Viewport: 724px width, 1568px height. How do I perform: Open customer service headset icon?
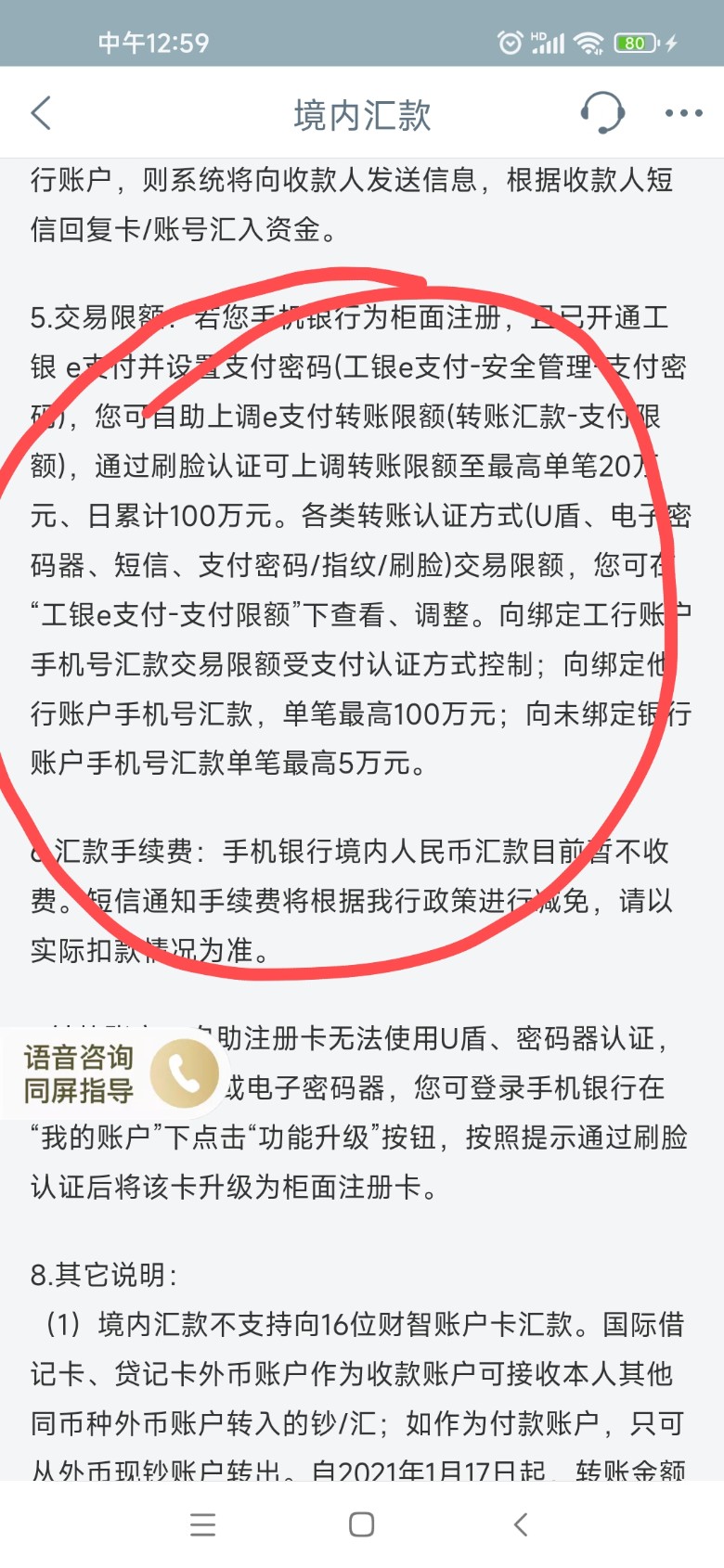[x=601, y=113]
